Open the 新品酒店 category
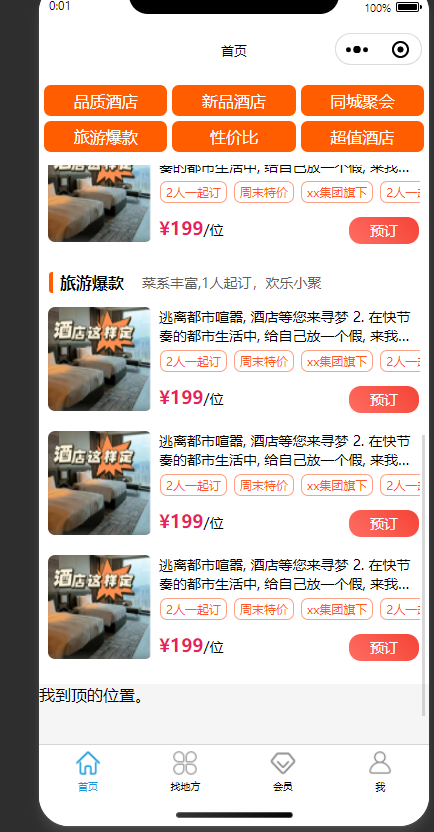The height and width of the screenshot is (832, 434). coord(234,101)
